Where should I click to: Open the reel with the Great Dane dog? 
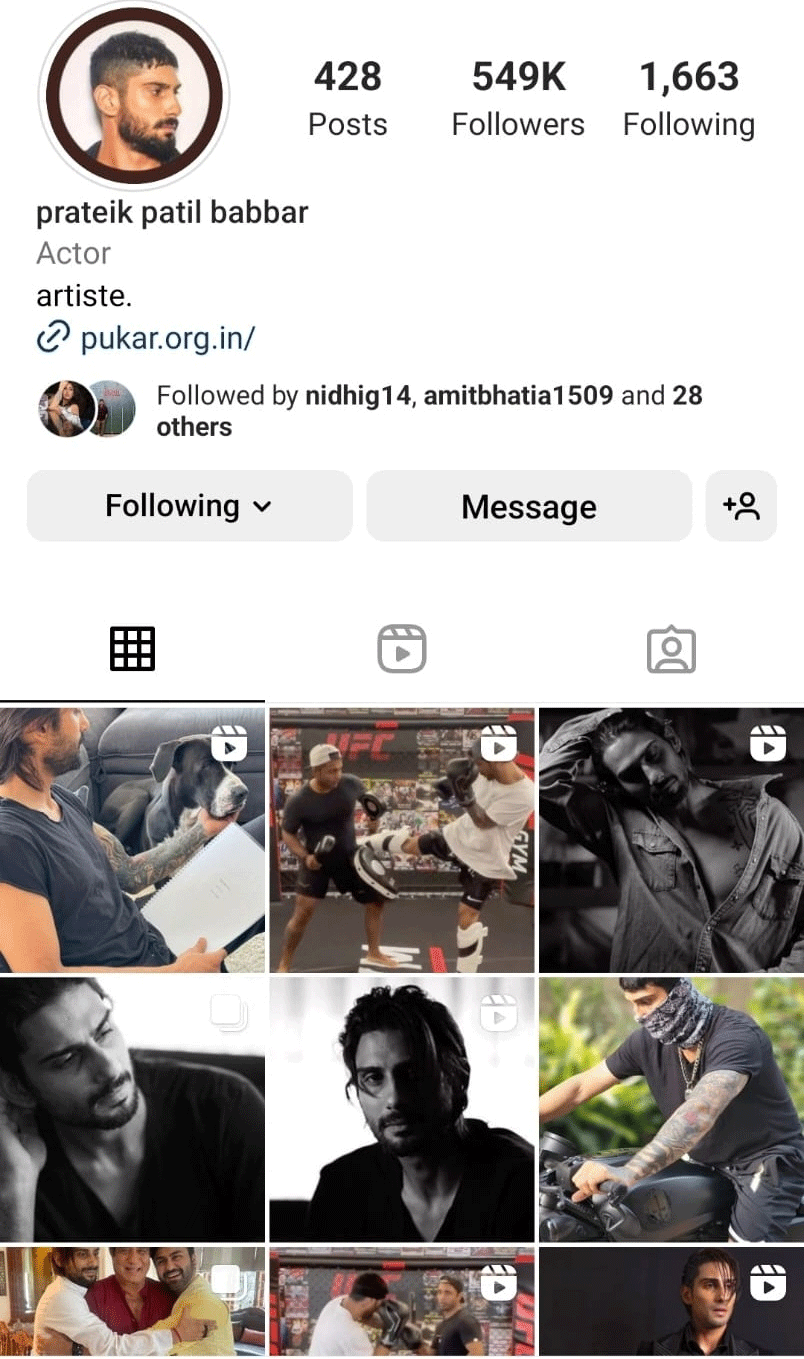132,840
